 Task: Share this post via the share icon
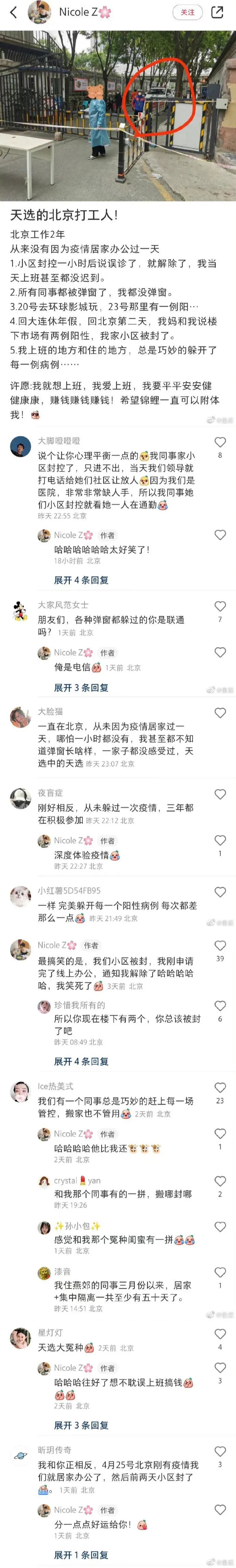click(217, 12)
